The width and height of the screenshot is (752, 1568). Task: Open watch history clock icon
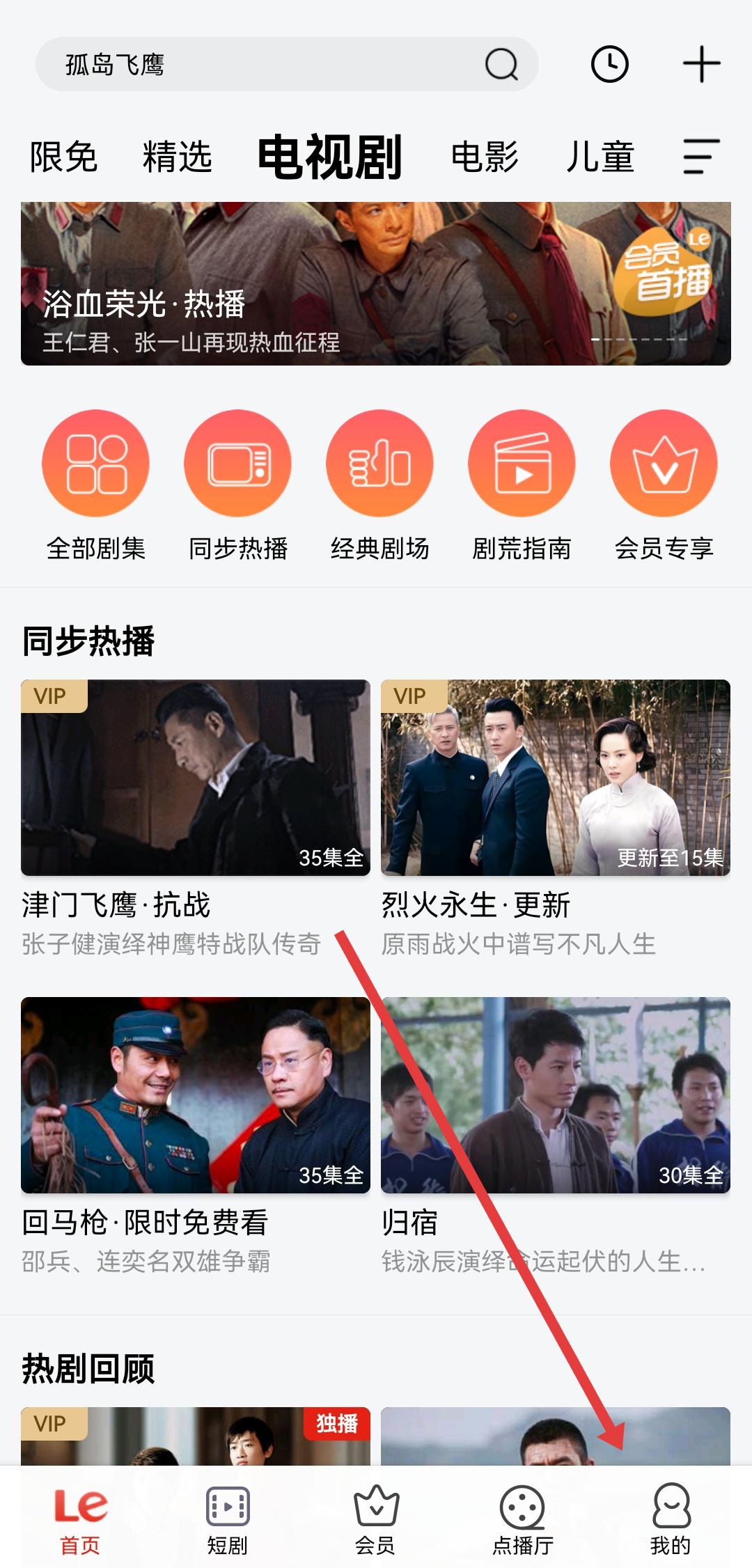point(609,65)
